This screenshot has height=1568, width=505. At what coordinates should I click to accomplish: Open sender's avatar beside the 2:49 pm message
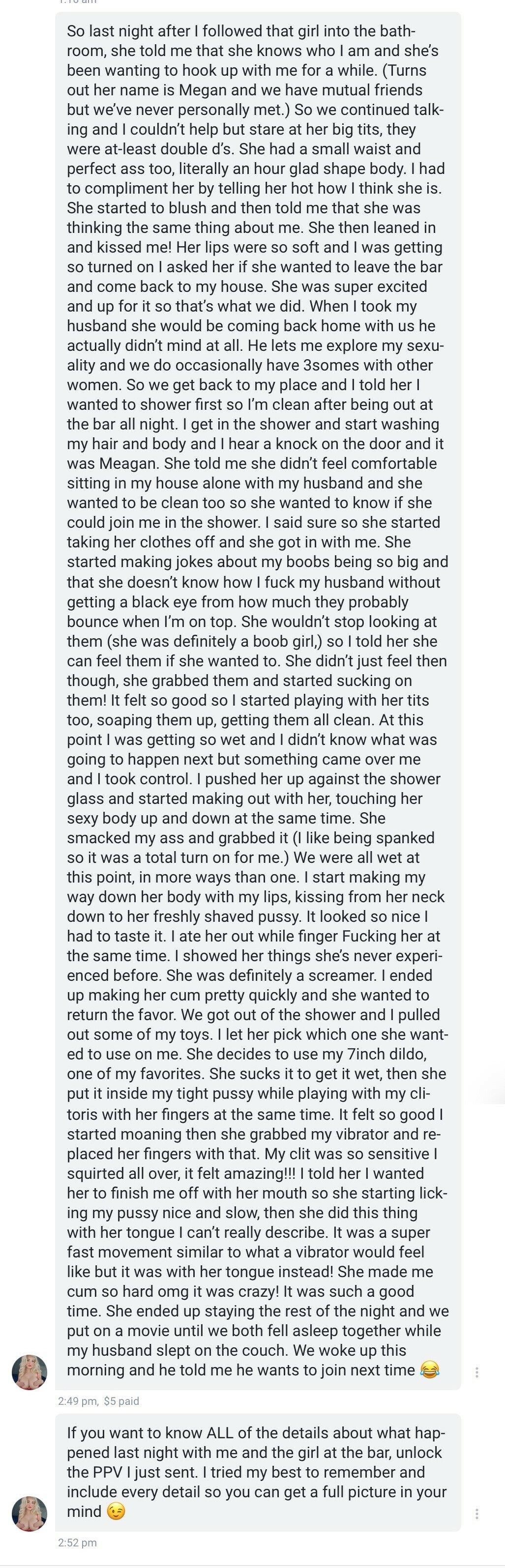29,1372
